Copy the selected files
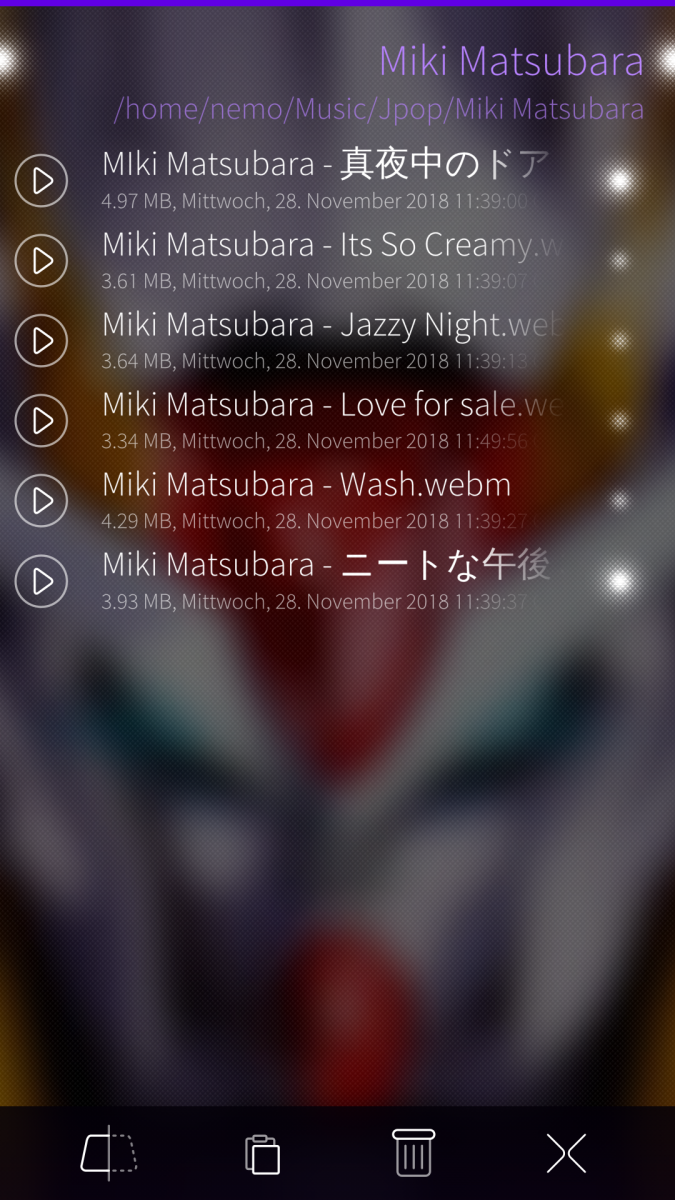The image size is (675, 1200). (262, 1154)
